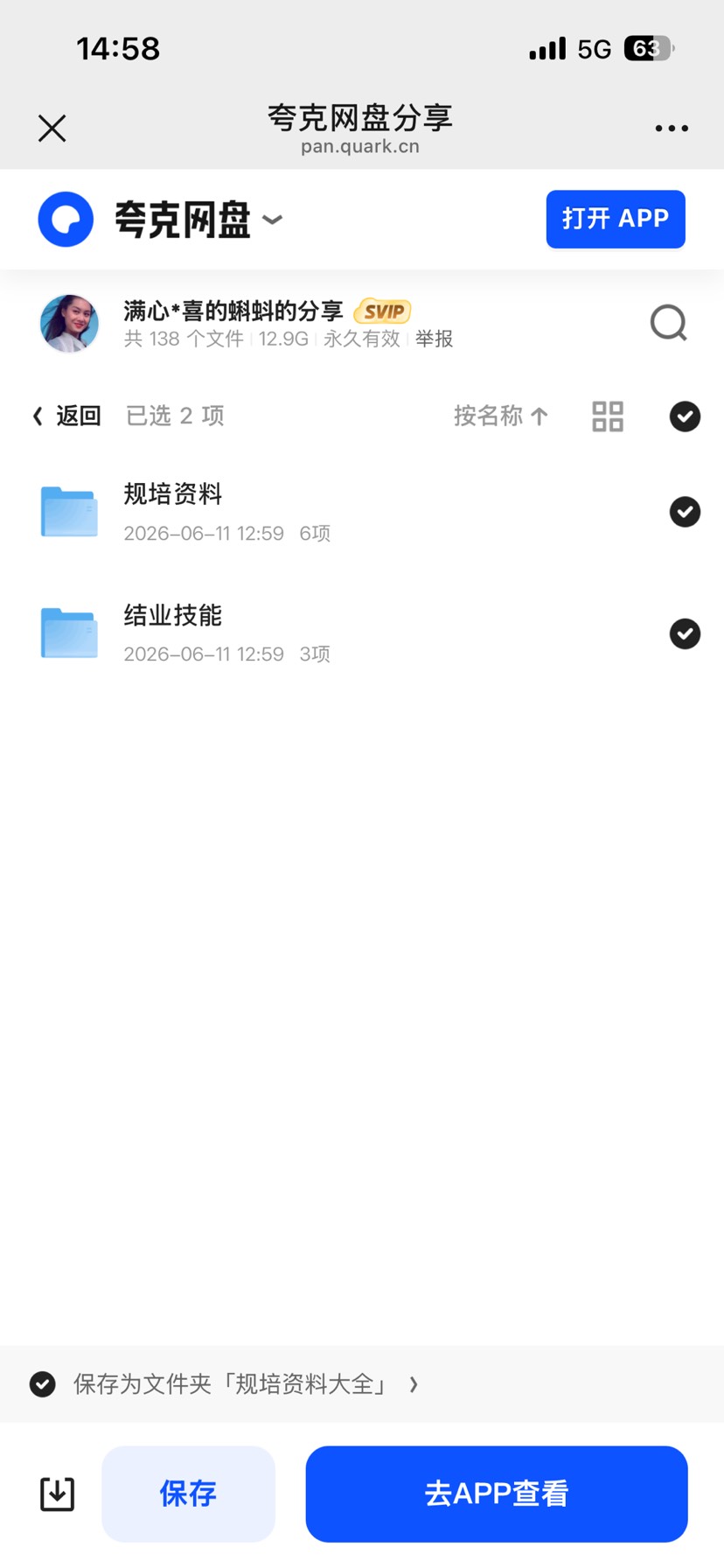The width and height of the screenshot is (724, 1568).
Task: Go back with 返回
Action: [67, 416]
